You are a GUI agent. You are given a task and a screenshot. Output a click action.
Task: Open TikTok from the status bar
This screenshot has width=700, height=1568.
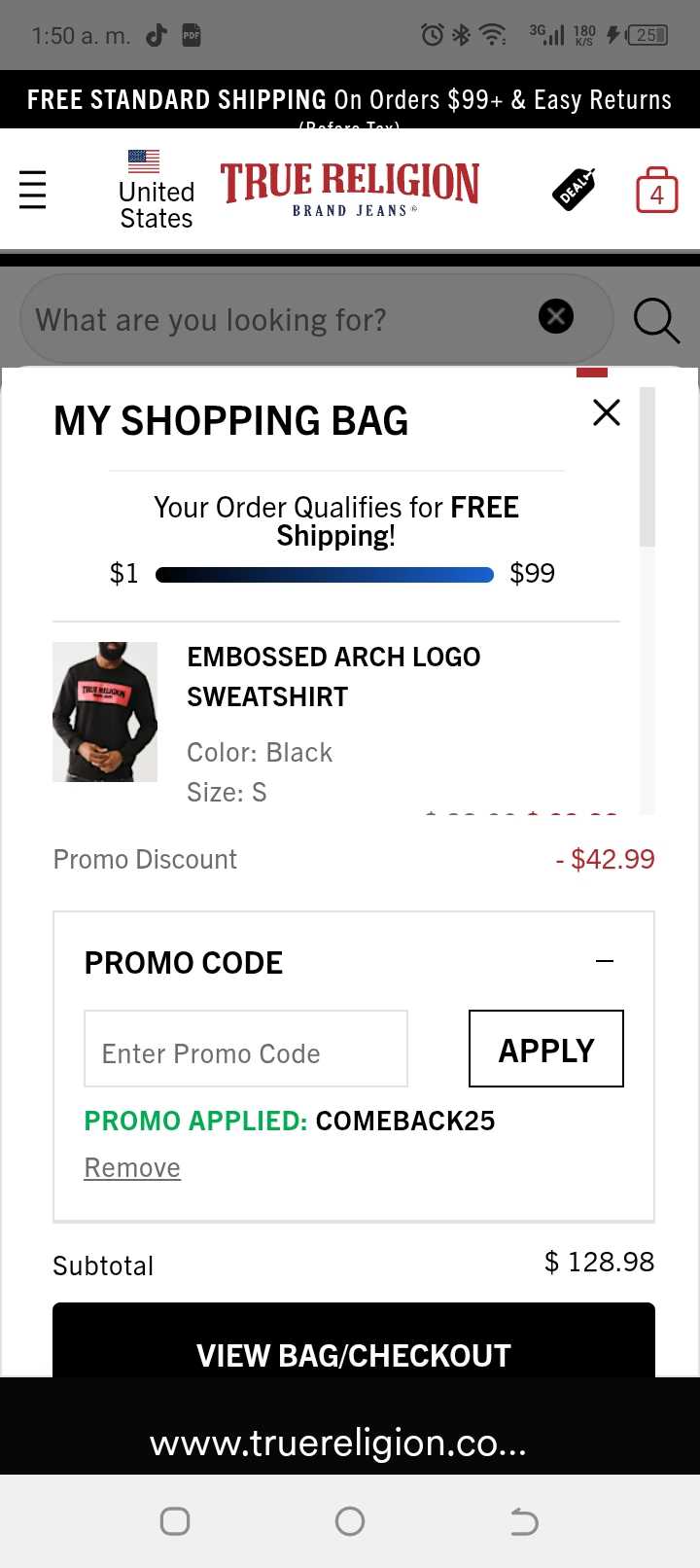coord(157,34)
